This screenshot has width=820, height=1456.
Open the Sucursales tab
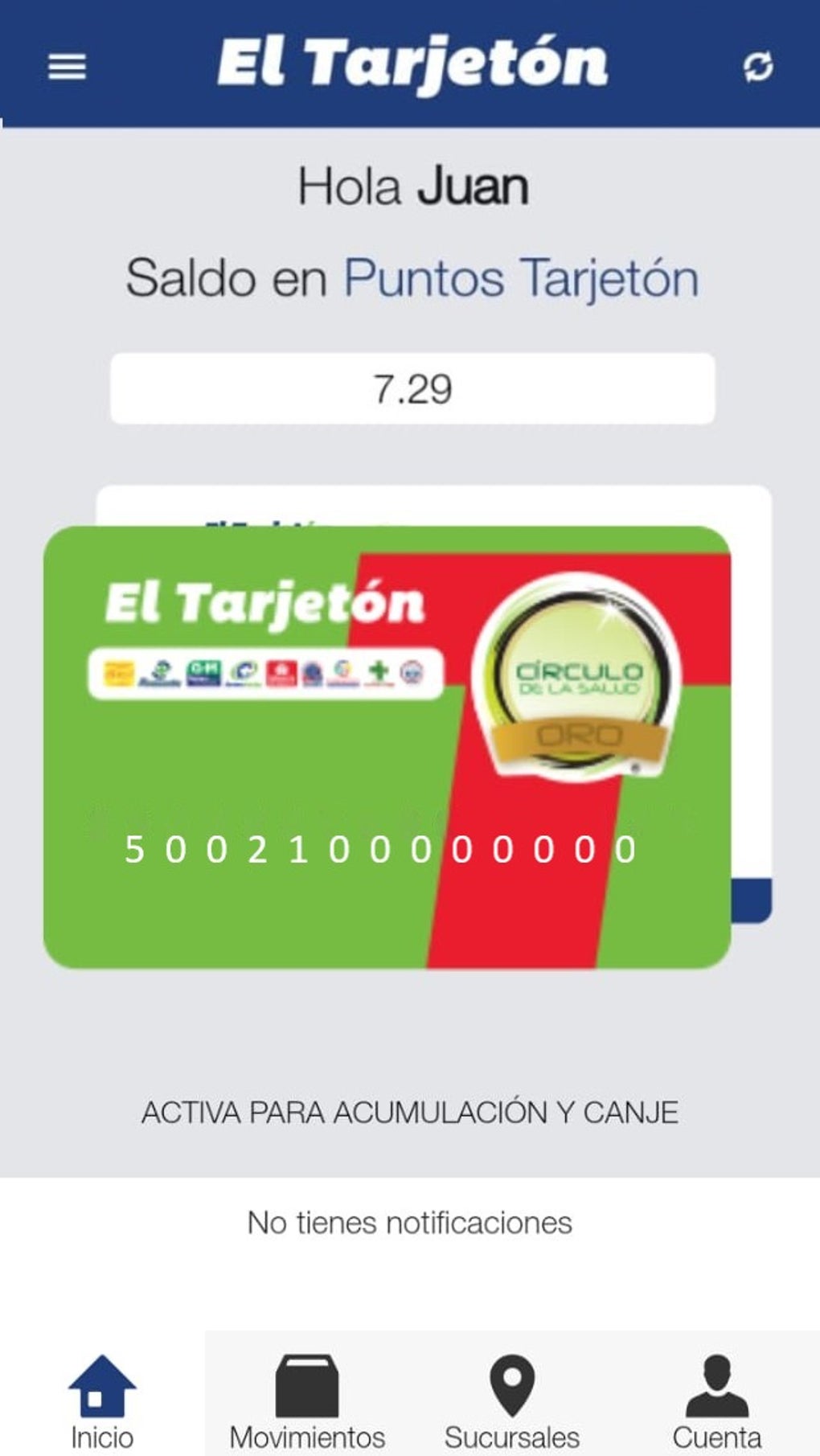pos(512,1402)
